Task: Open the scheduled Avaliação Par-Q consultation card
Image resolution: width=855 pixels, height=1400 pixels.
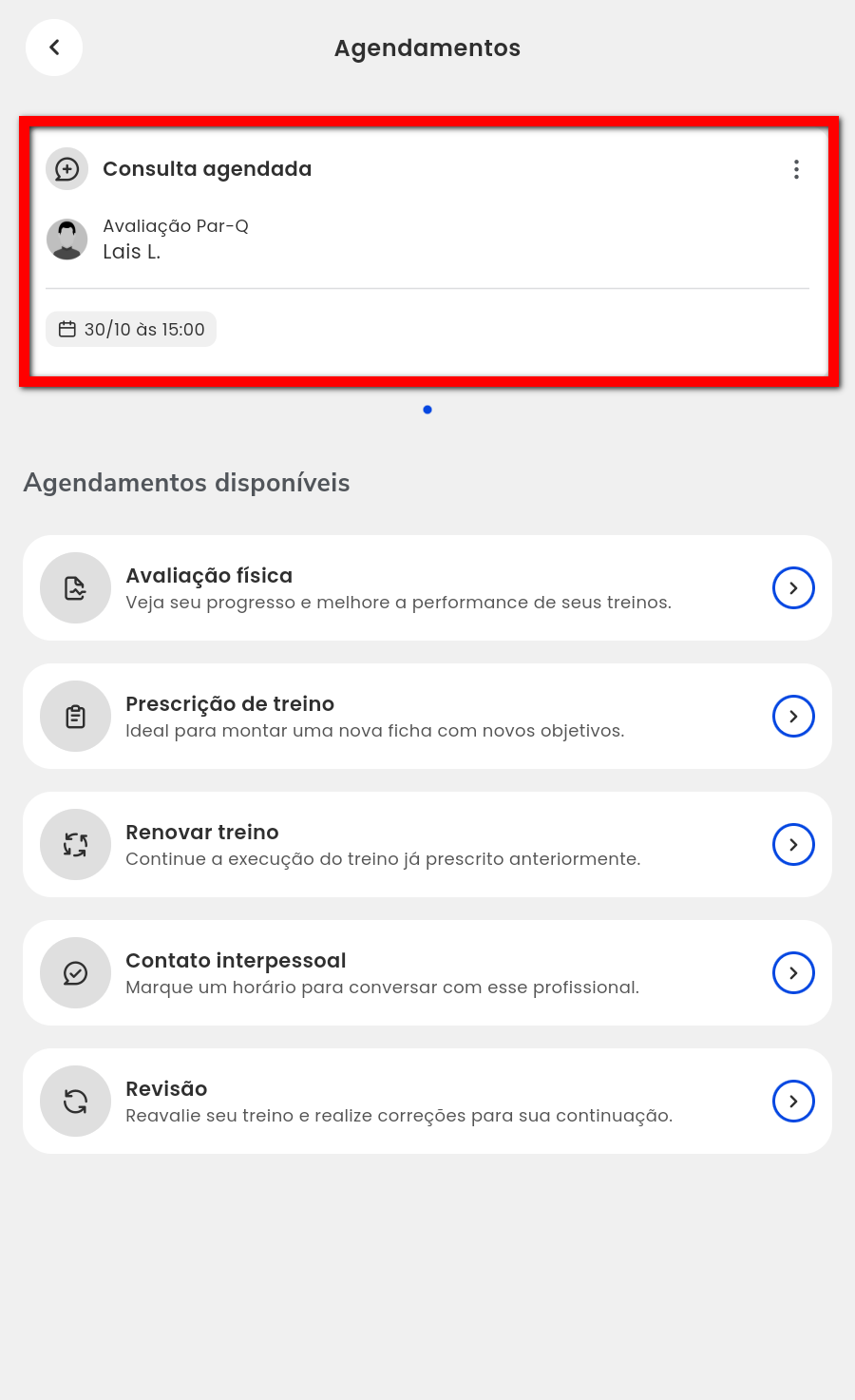Action: (x=427, y=242)
